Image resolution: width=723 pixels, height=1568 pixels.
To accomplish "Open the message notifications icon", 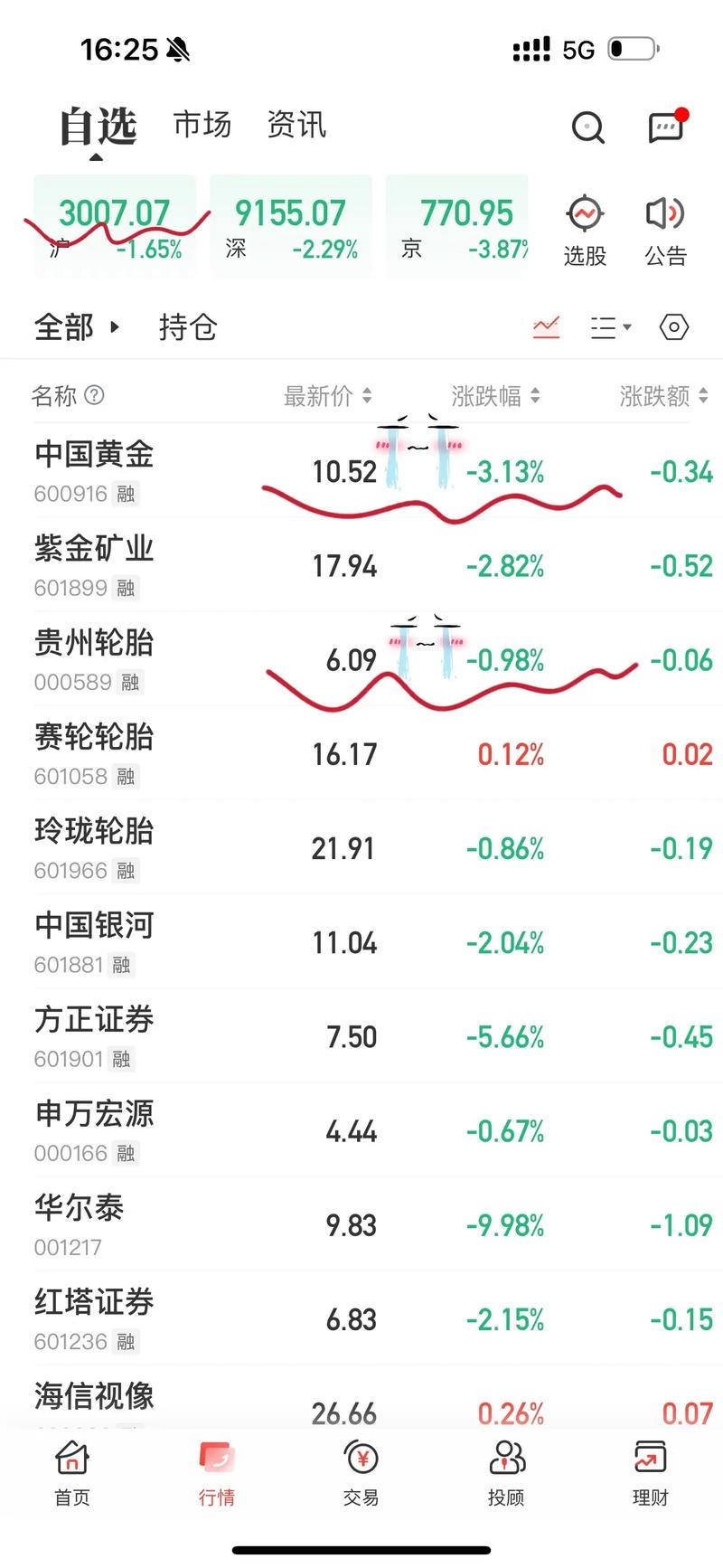I will (x=665, y=128).
